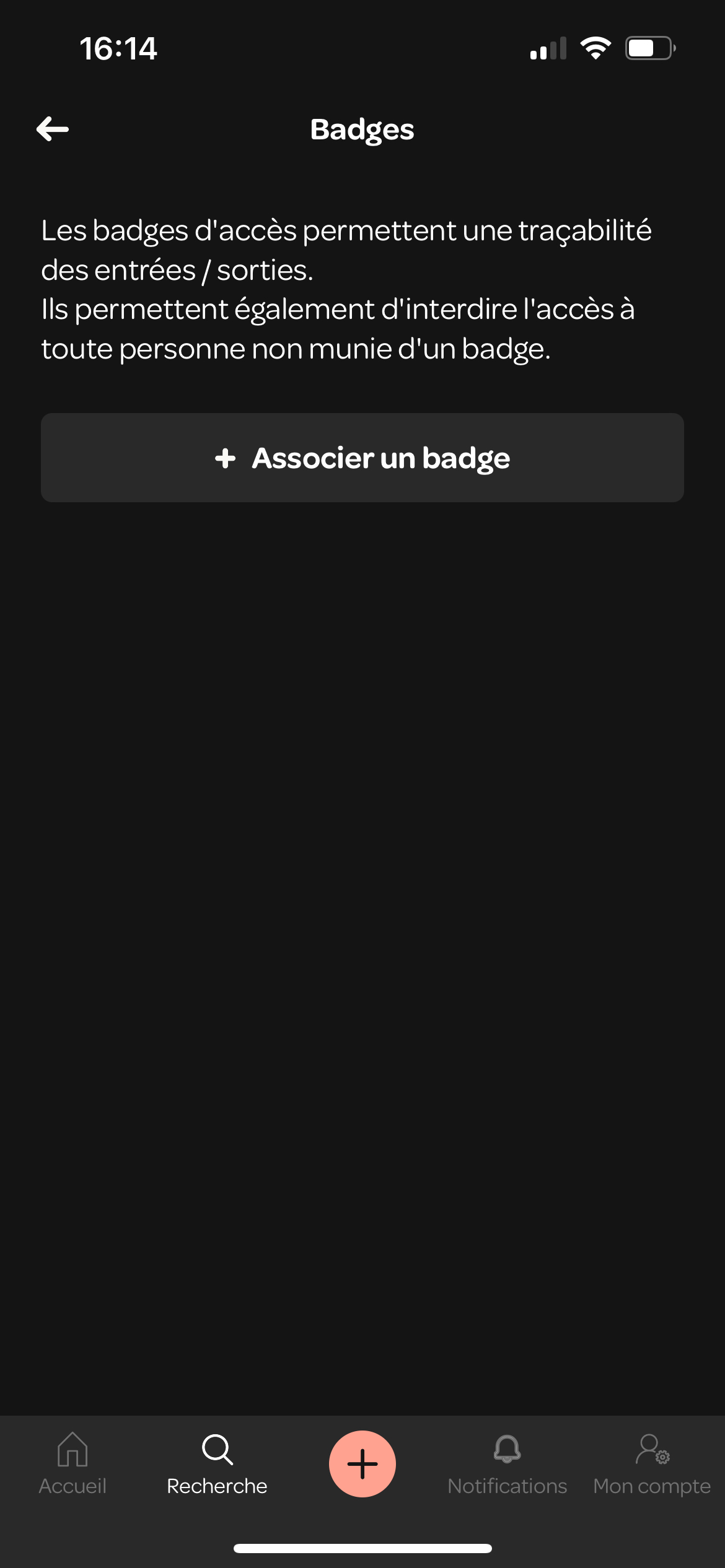The image size is (725, 1568).
Task: Go back using the arrow icon
Action: point(53,129)
